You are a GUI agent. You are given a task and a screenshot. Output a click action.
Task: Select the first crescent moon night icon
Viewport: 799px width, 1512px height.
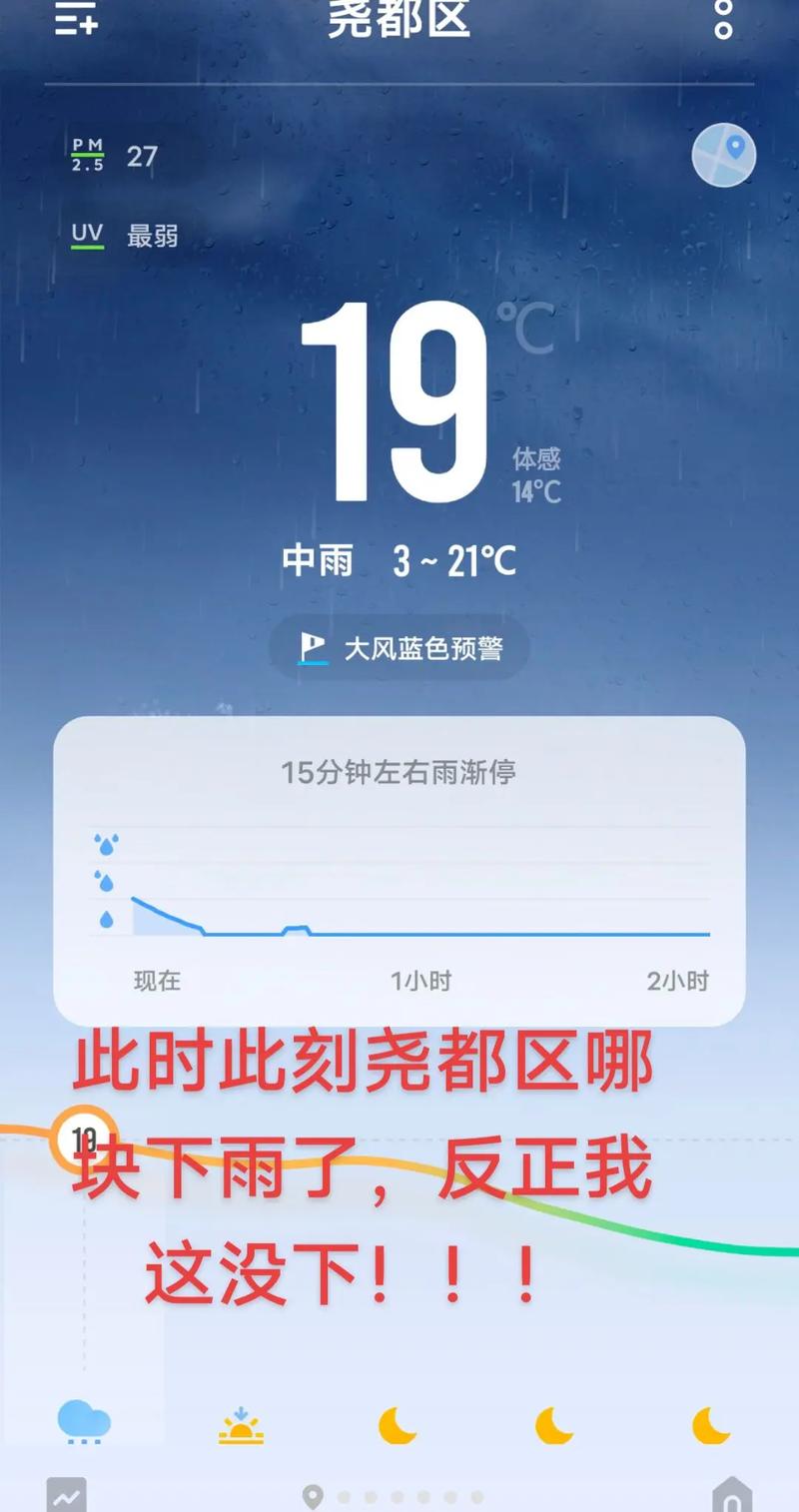[396, 1421]
